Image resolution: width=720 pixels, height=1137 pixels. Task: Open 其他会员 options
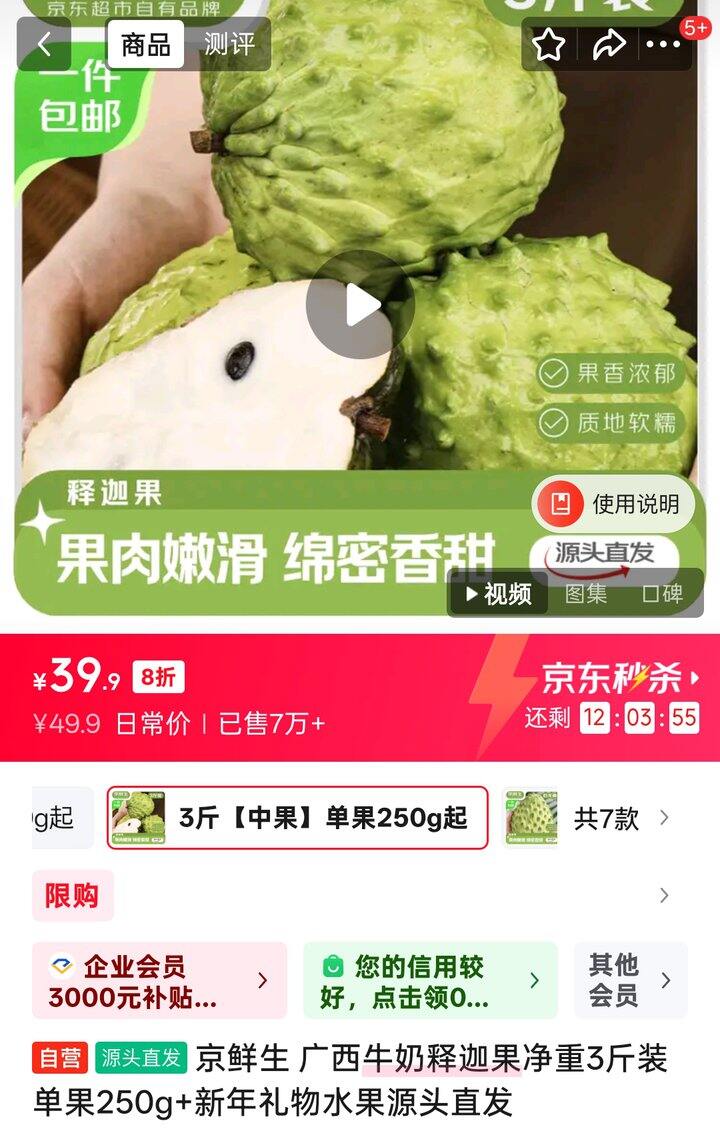tap(630, 981)
